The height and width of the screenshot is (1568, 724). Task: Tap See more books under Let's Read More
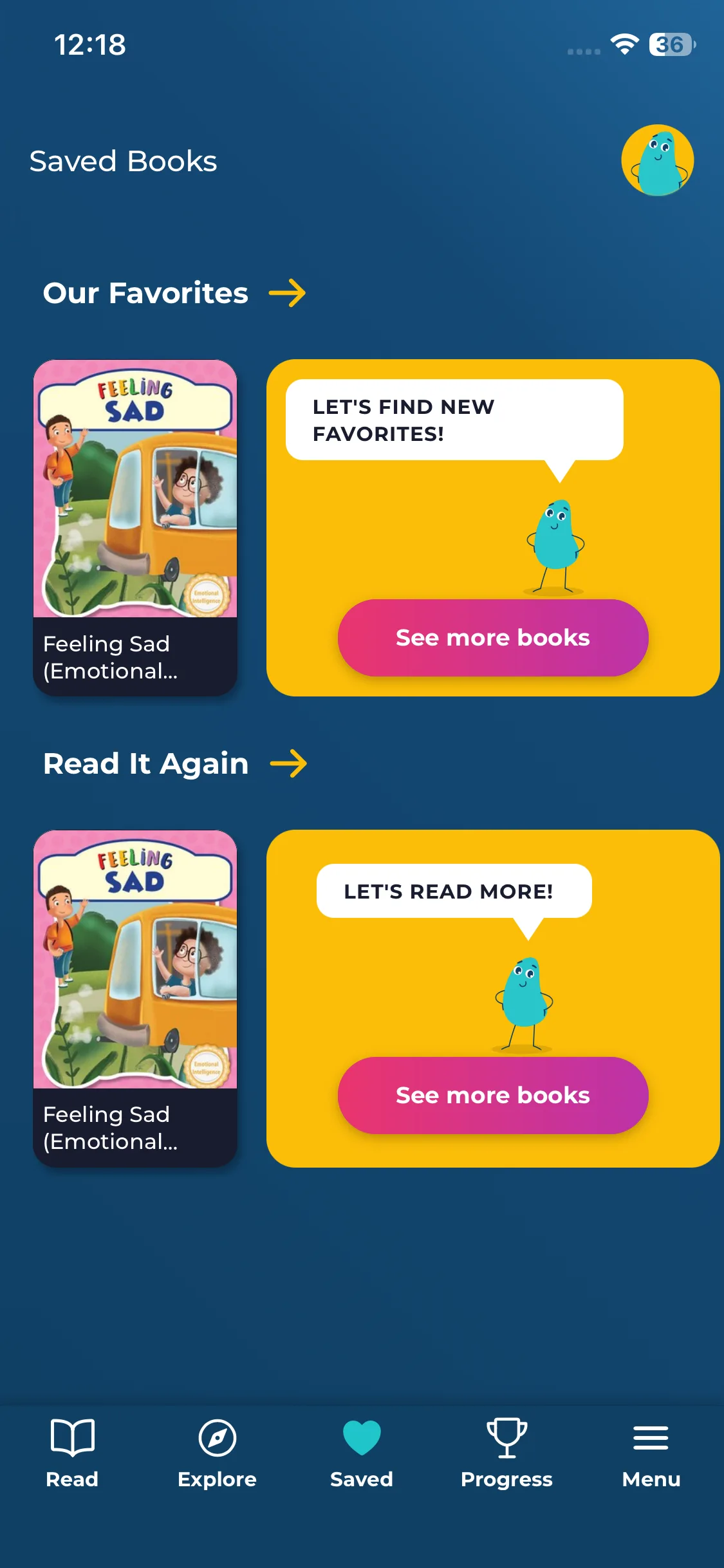point(492,1095)
